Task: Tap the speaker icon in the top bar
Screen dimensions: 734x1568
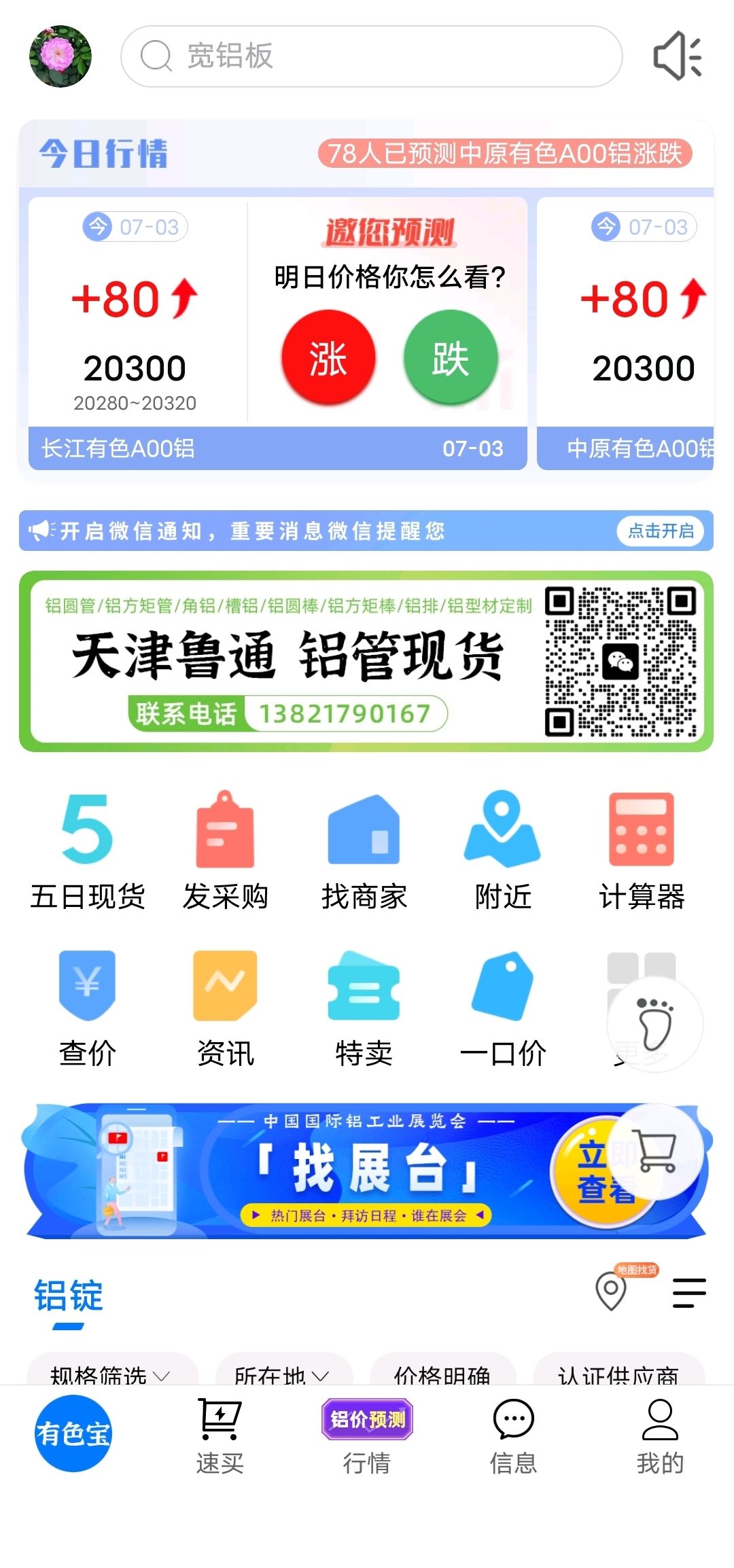Action: tap(678, 56)
